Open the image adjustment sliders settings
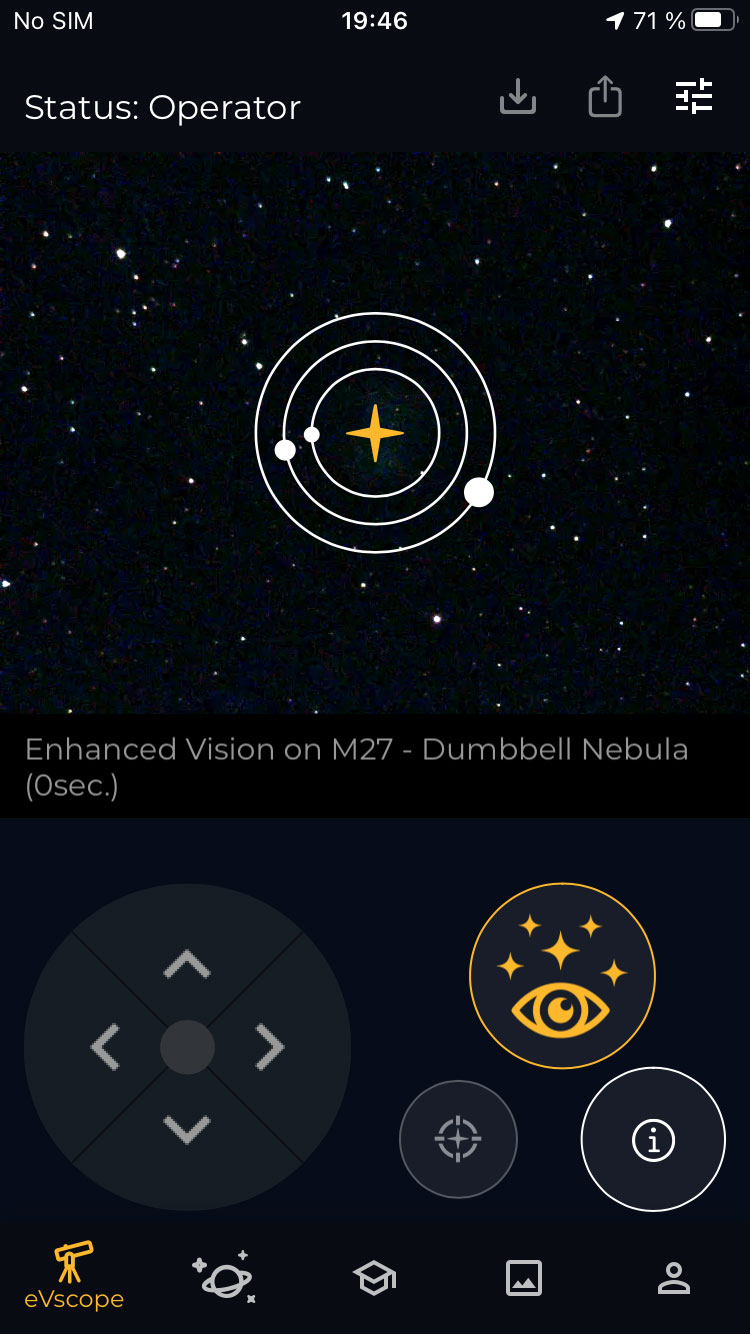Screen dimensions: 750x1334 pos(694,96)
